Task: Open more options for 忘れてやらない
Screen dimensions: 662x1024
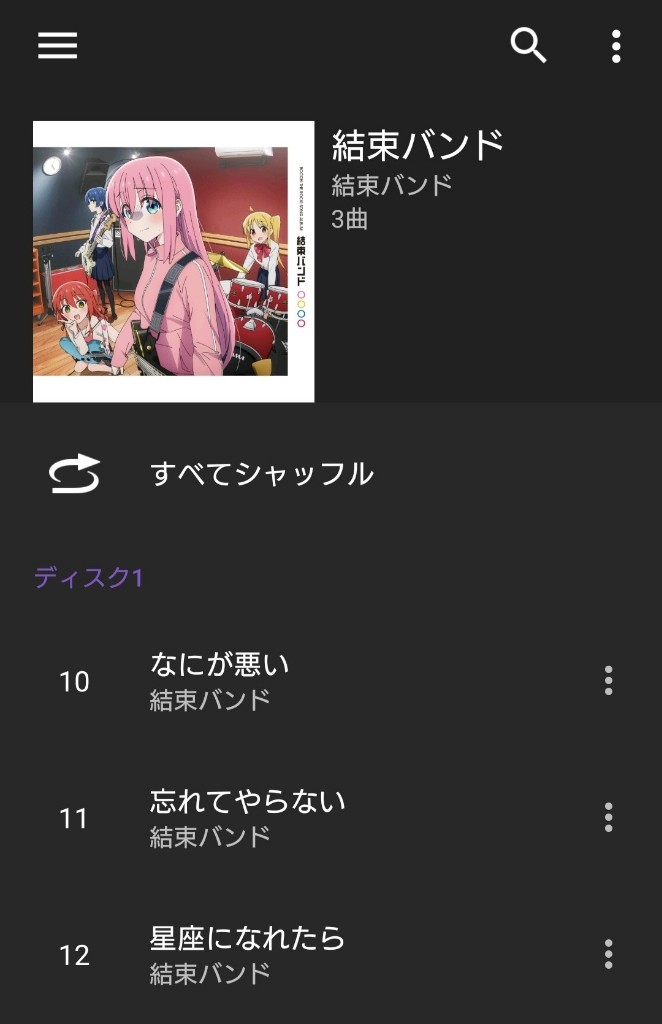Action: click(608, 818)
